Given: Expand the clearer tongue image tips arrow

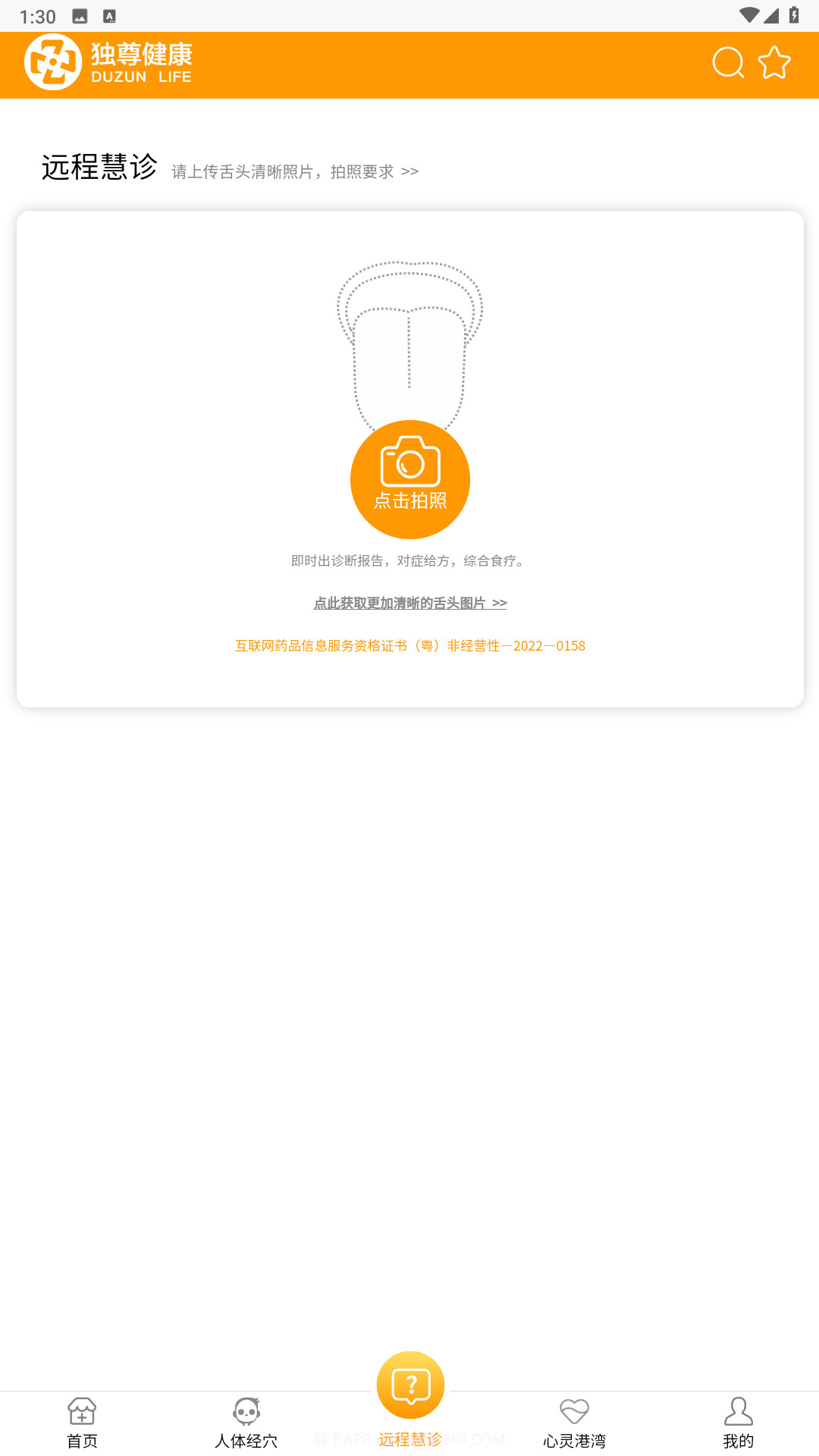Looking at the screenshot, I should tap(498, 602).
